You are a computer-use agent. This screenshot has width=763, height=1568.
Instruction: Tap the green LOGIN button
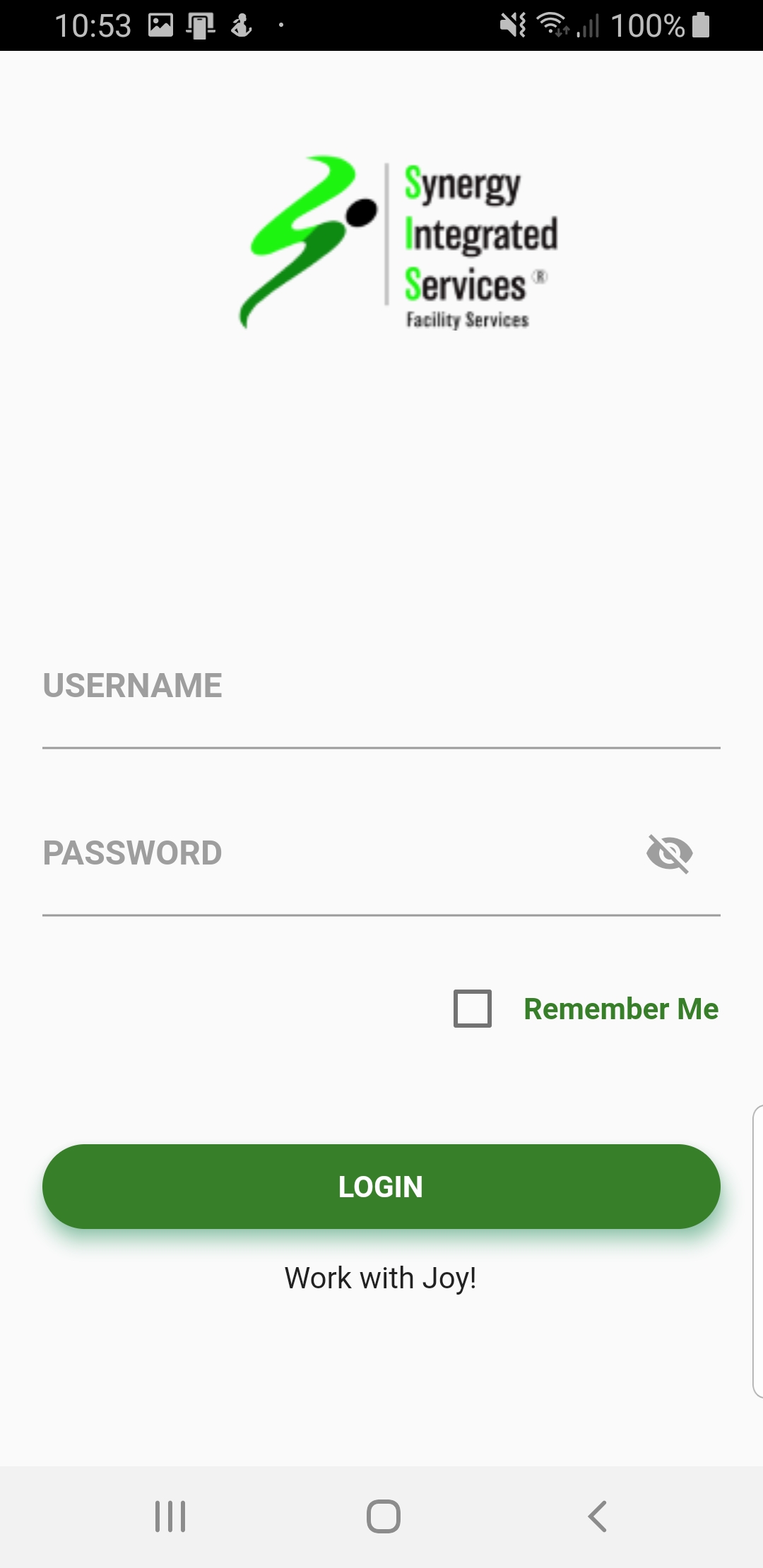click(381, 1187)
